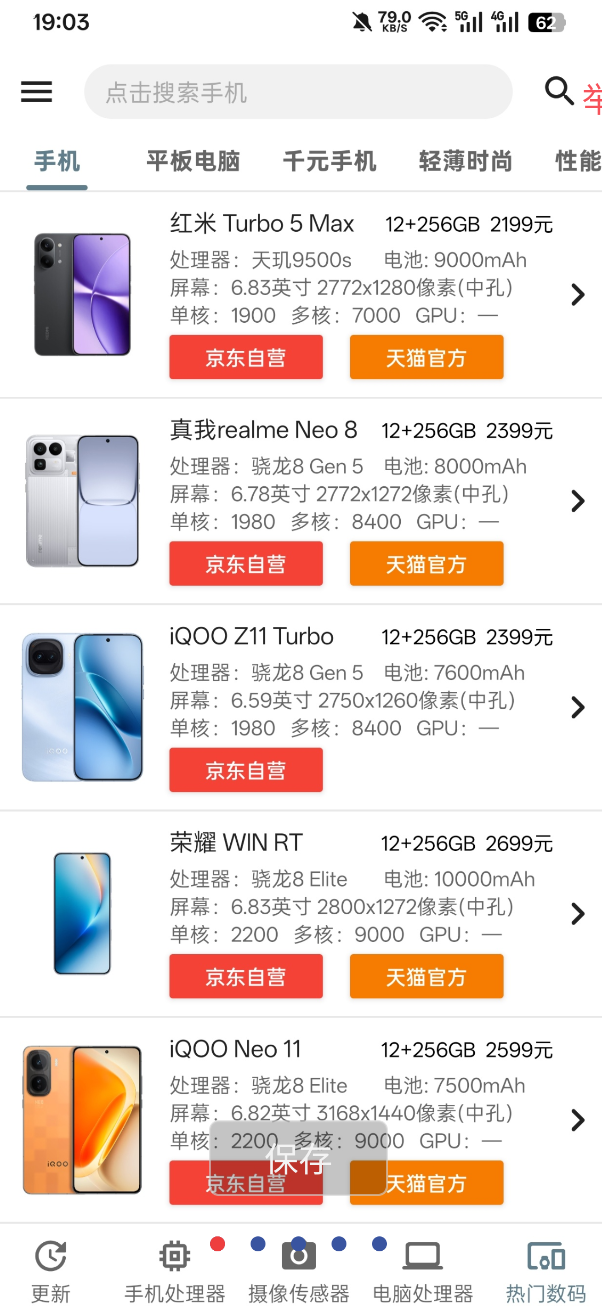The height and width of the screenshot is (1311, 602).
Task: Tap the 保存 button
Action: tap(298, 1159)
